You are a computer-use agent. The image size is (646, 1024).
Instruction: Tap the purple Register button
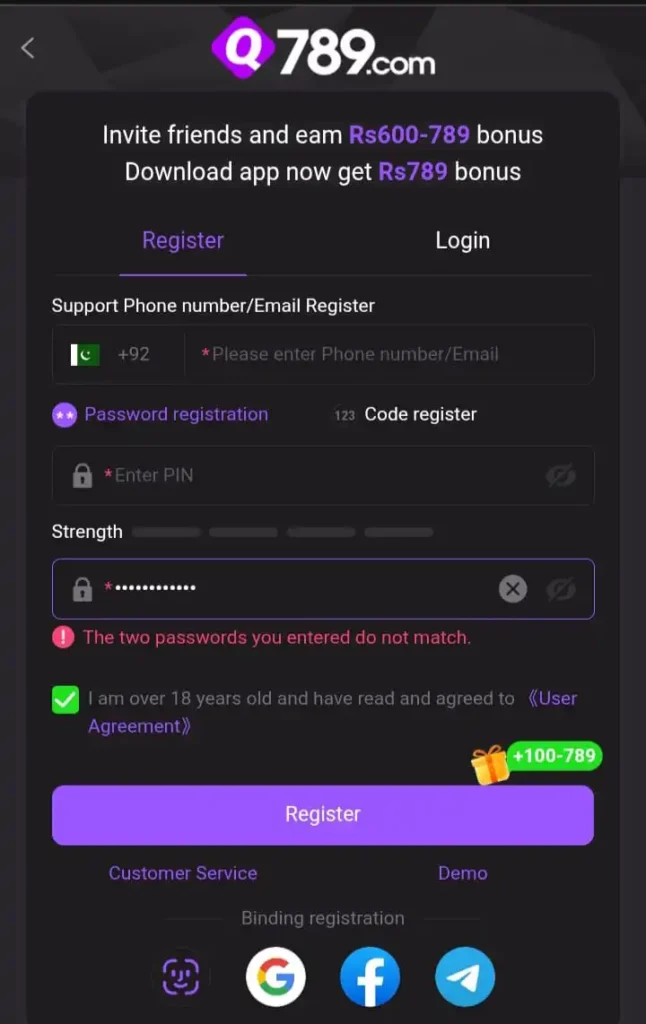[322, 814]
